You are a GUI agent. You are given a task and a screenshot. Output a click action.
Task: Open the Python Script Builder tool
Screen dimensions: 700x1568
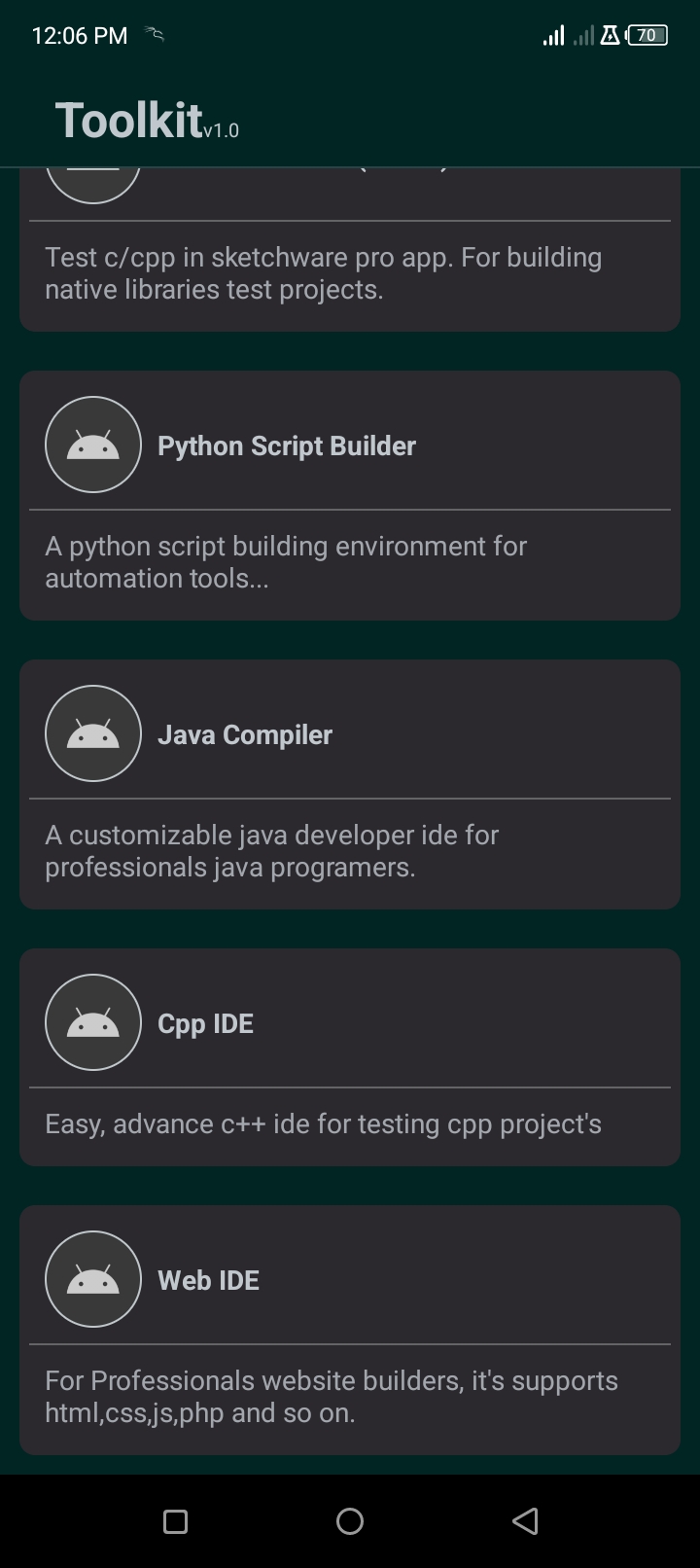tap(350, 494)
